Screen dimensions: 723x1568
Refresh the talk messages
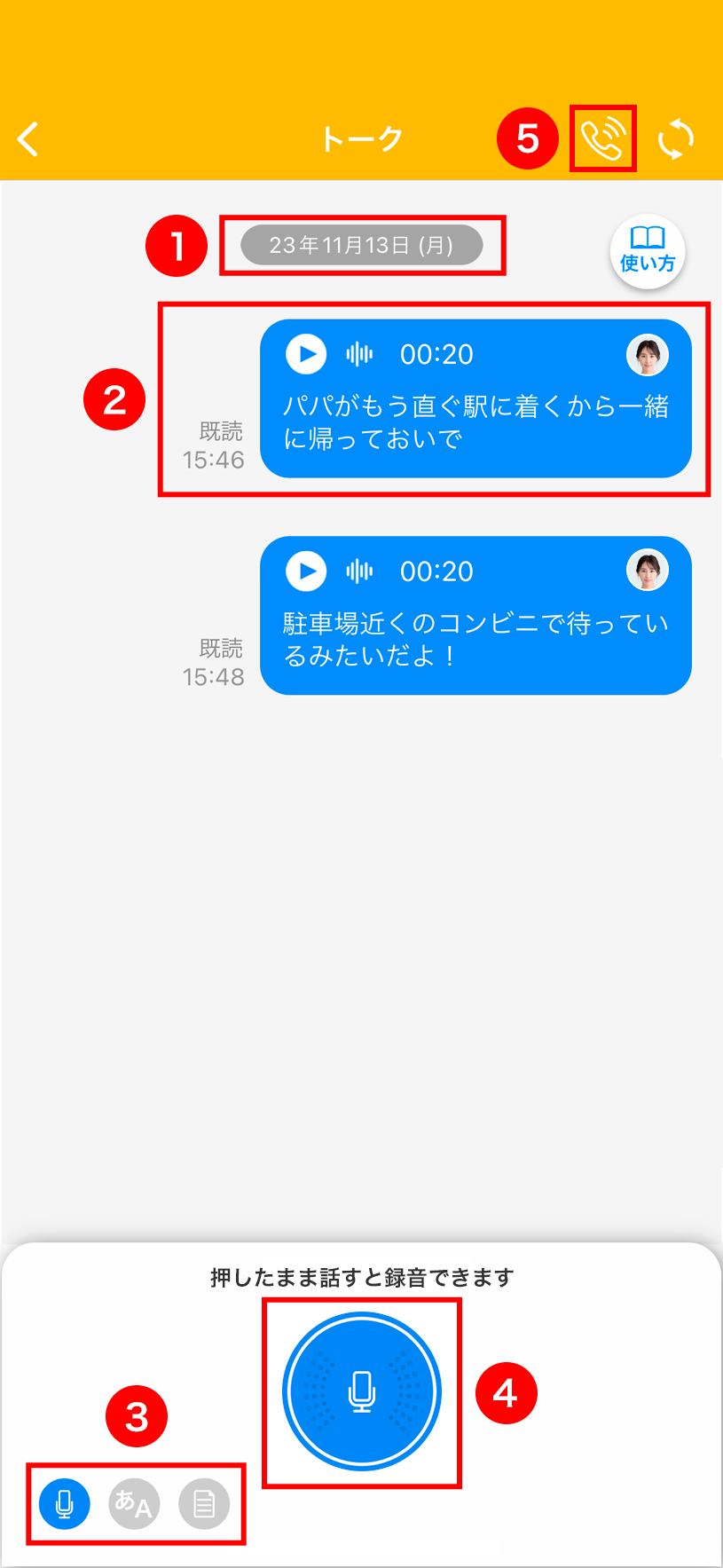(x=675, y=139)
